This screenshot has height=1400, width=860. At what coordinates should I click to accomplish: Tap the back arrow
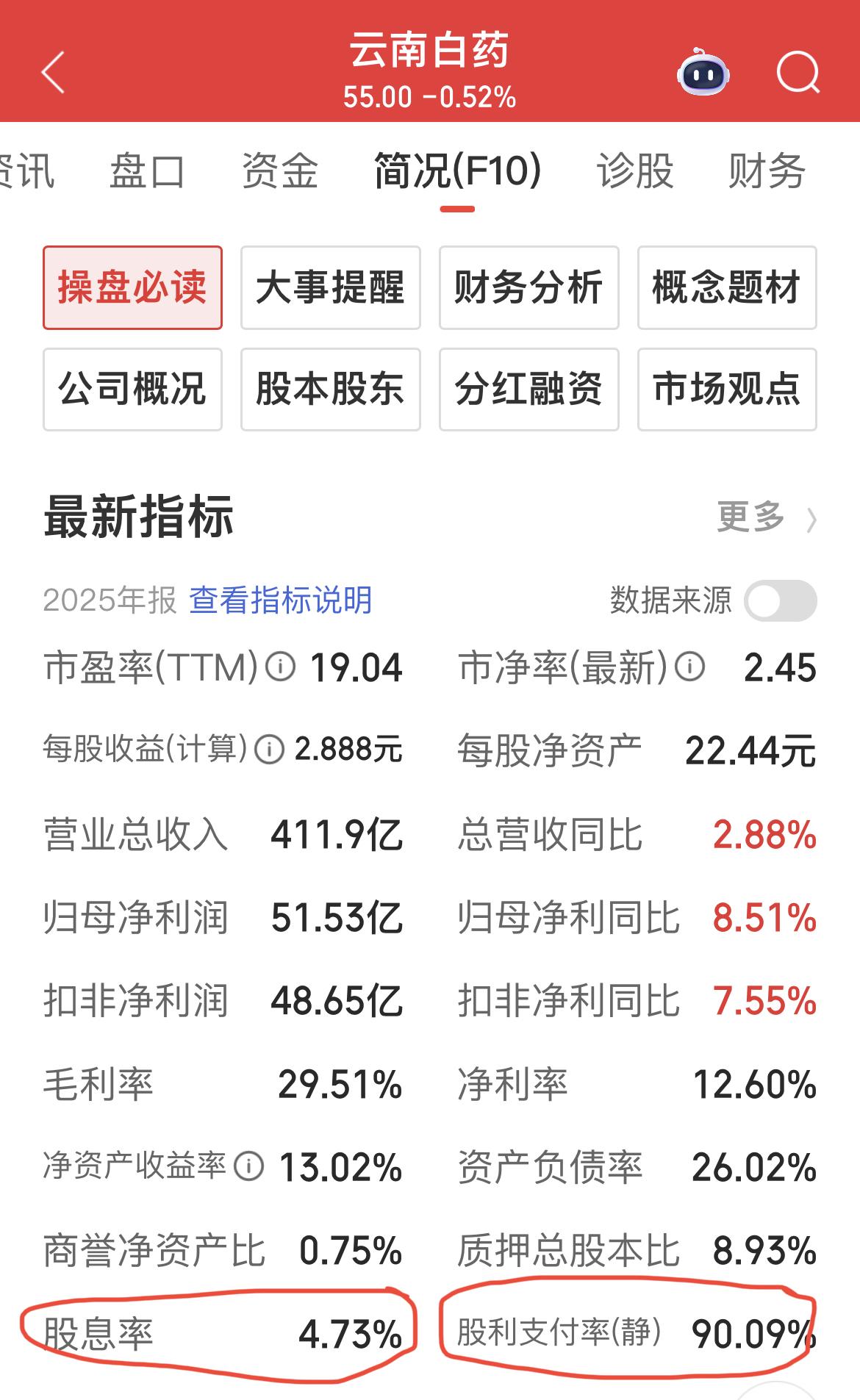51,73
